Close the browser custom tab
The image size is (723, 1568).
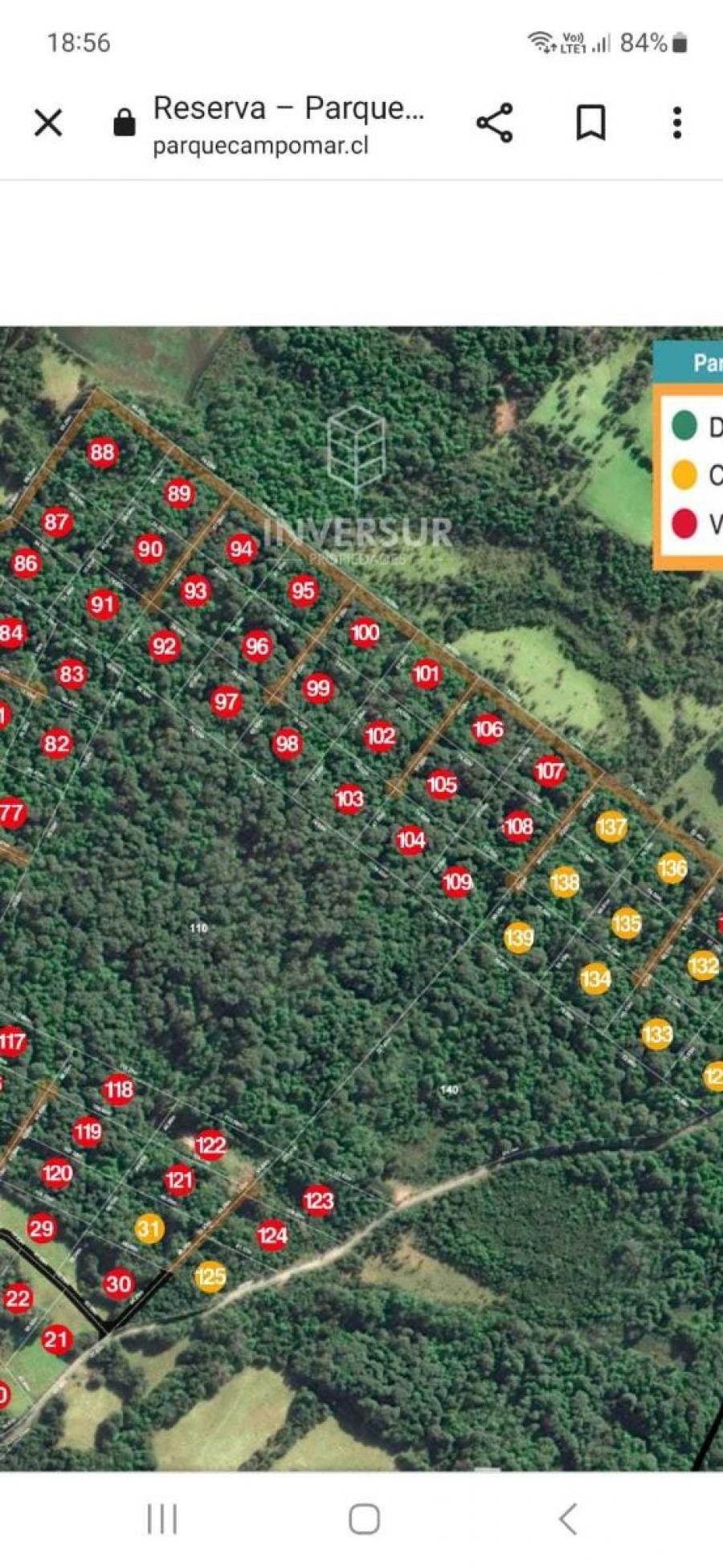click(48, 123)
